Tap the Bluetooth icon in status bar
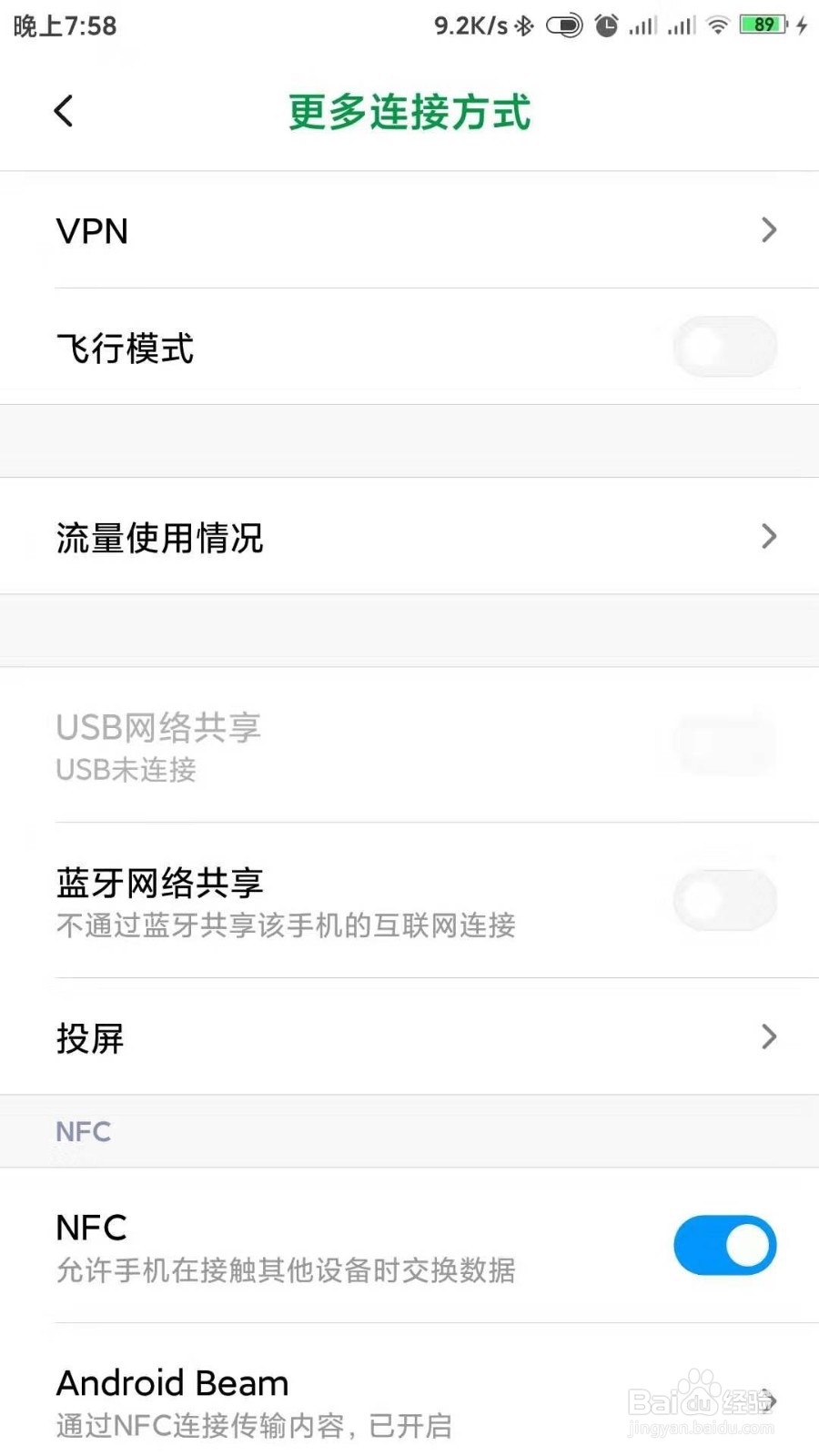 [523, 25]
